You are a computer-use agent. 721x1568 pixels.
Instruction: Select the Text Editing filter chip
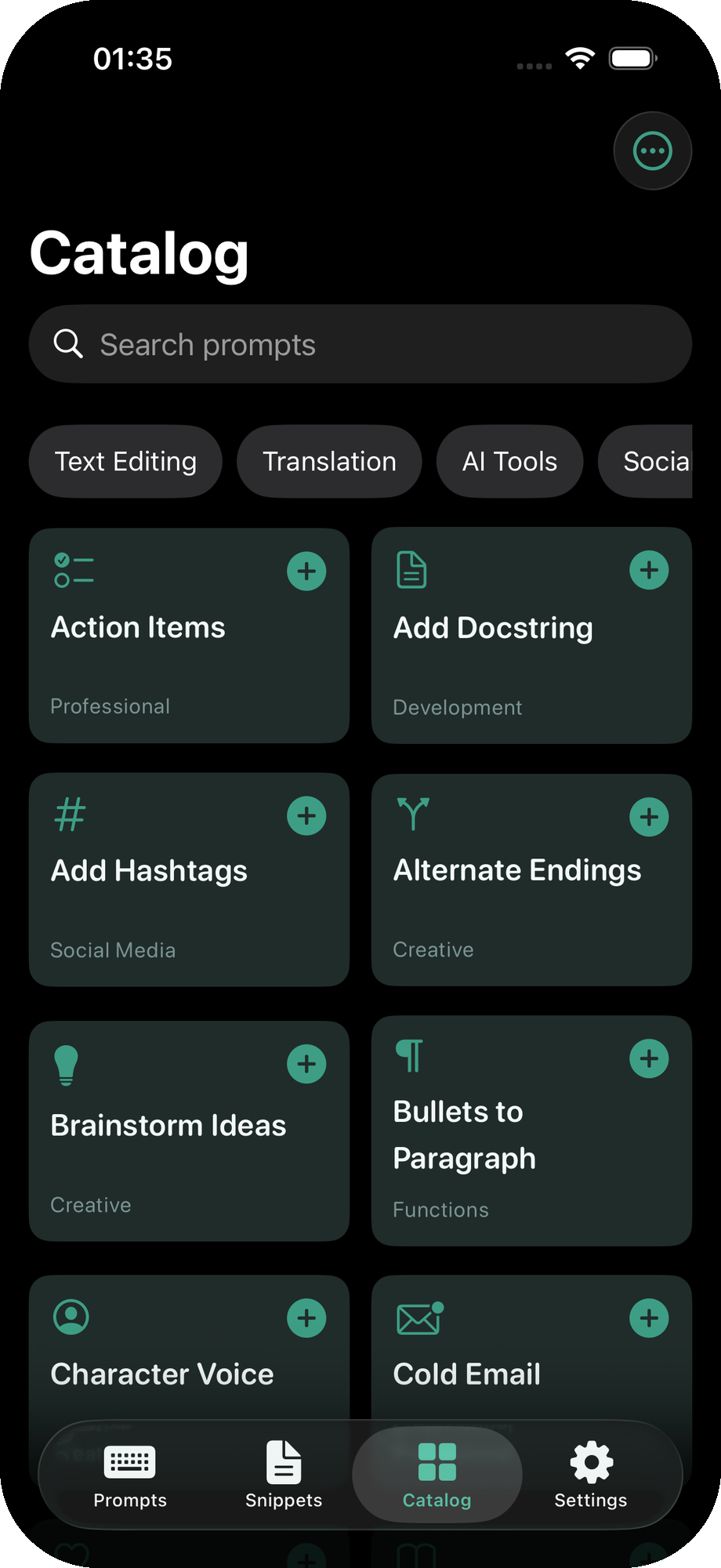(x=125, y=461)
